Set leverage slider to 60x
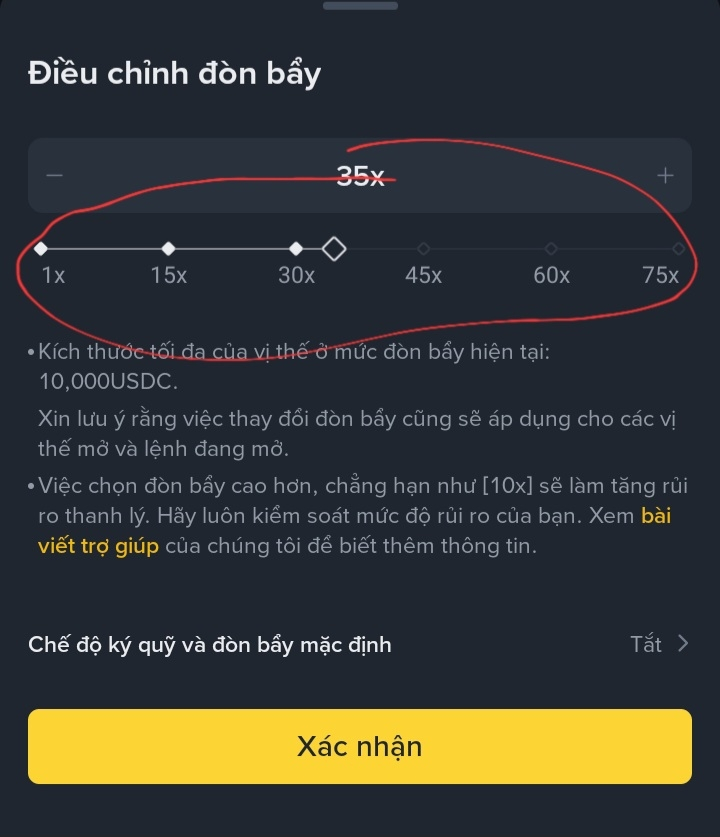720x837 pixels. pyautogui.click(x=551, y=248)
